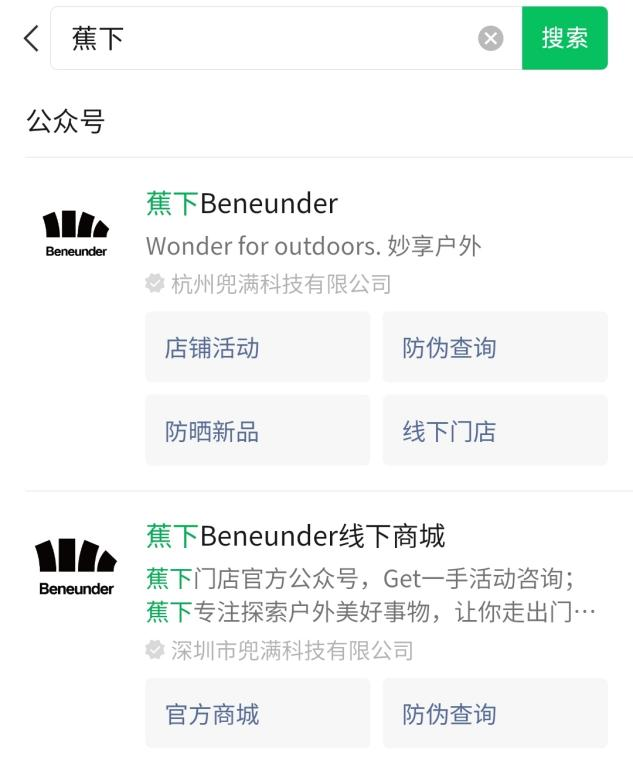The height and width of the screenshot is (774, 633).
Task: Open the 蕉下Beneunder线下商城 account
Action: point(296,537)
